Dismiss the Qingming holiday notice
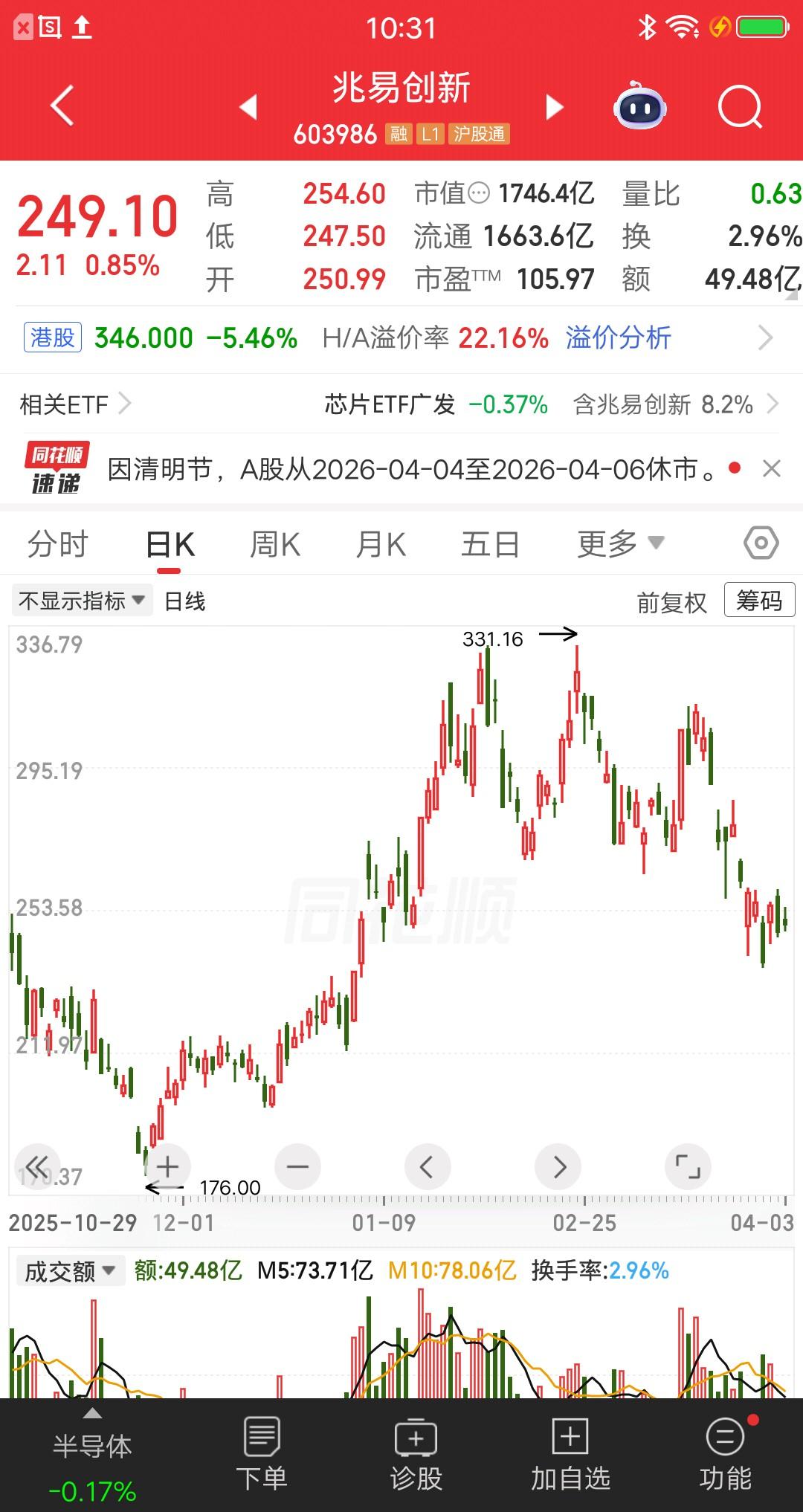Viewport: 803px width, 1512px height. pos(771,468)
